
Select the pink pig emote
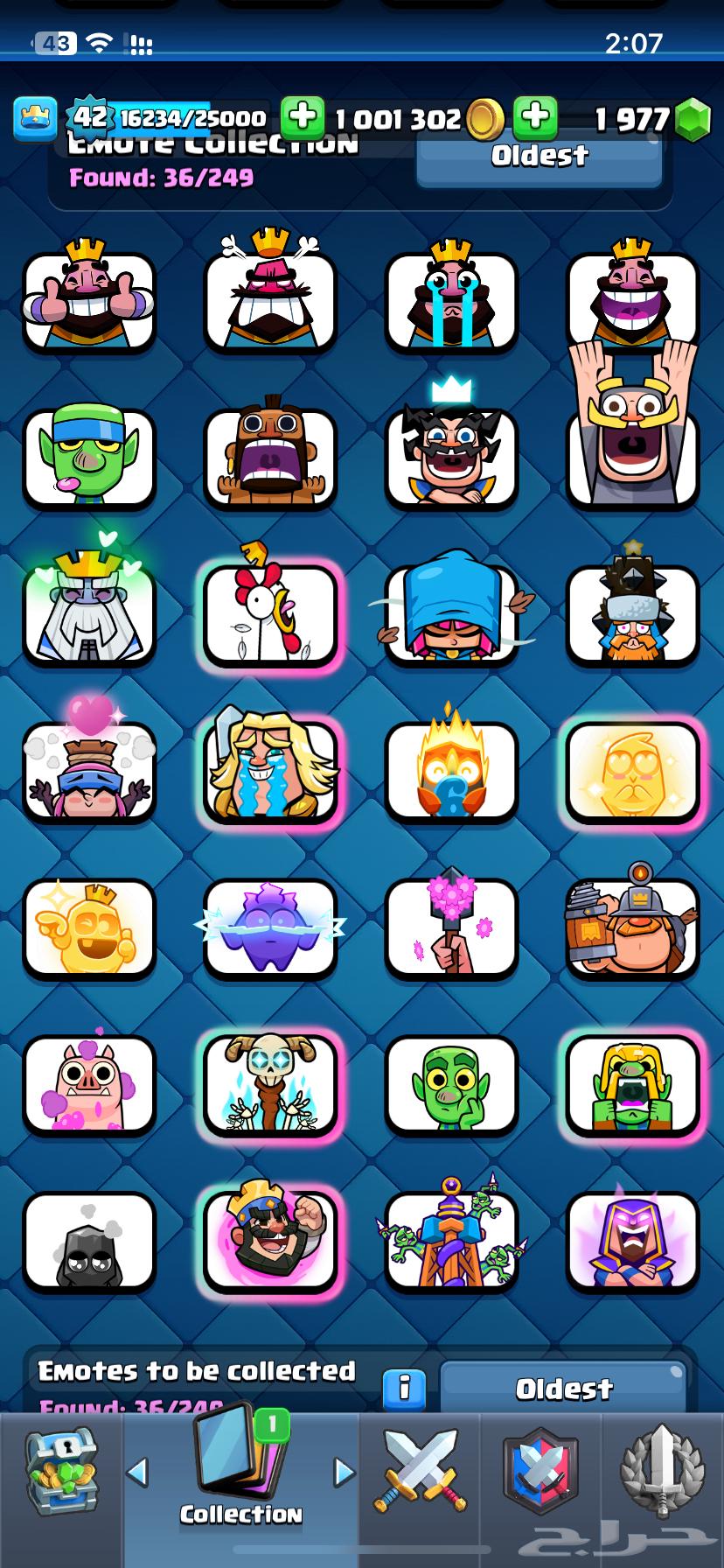tap(89, 1085)
